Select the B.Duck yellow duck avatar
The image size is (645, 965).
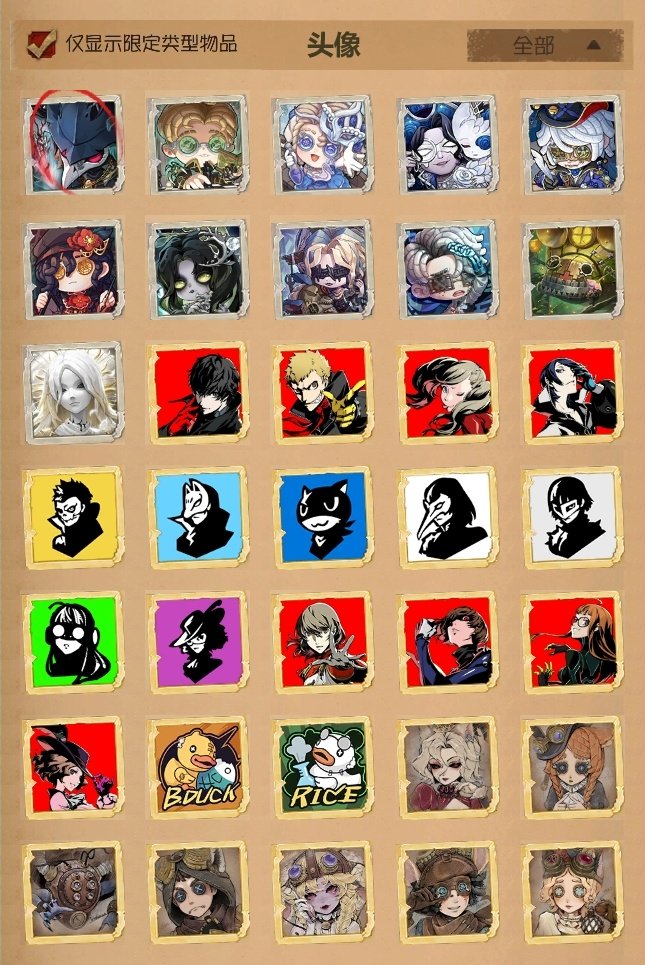click(x=196, y=766)
